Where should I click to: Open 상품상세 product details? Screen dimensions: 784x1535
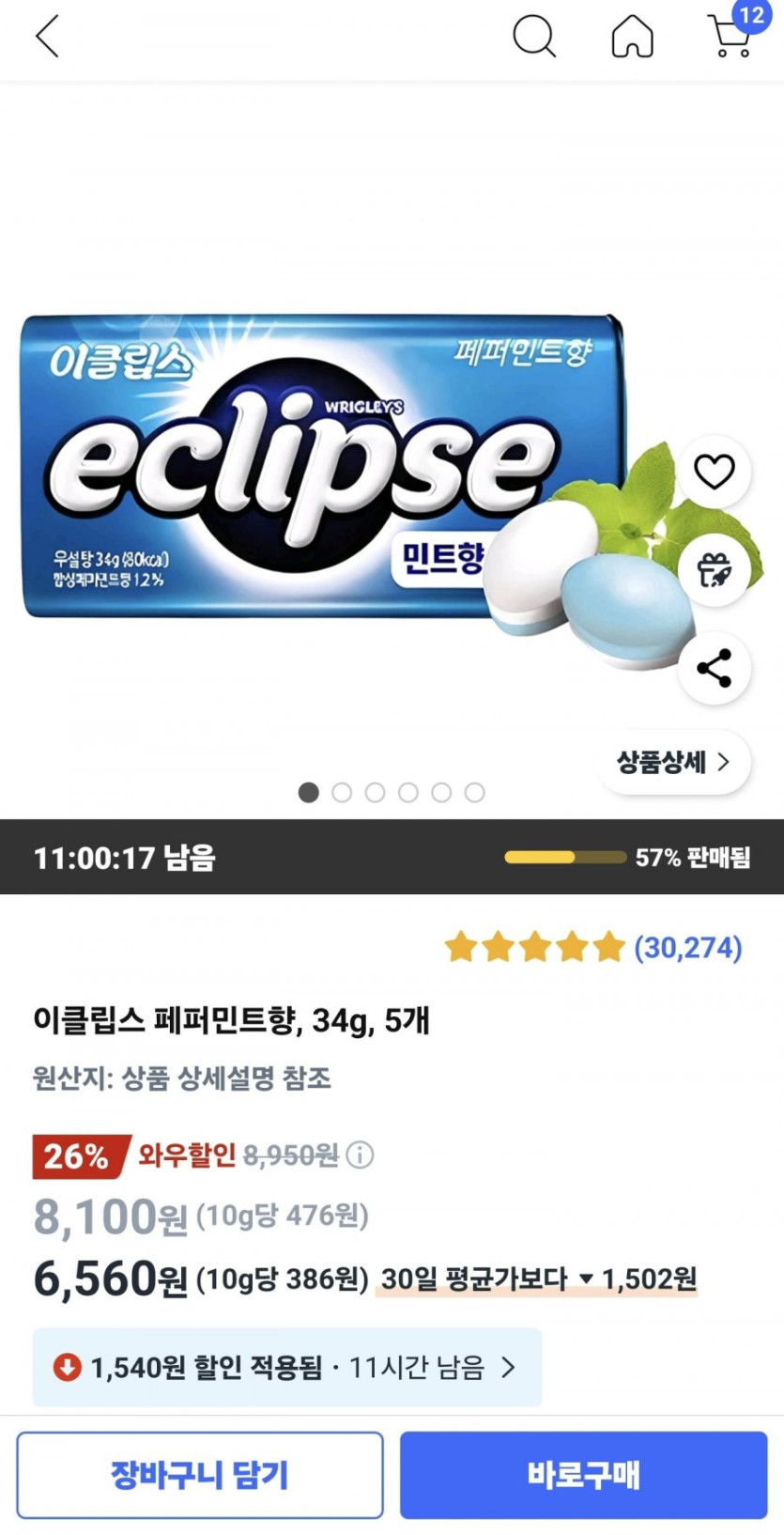tap(672, 762)
